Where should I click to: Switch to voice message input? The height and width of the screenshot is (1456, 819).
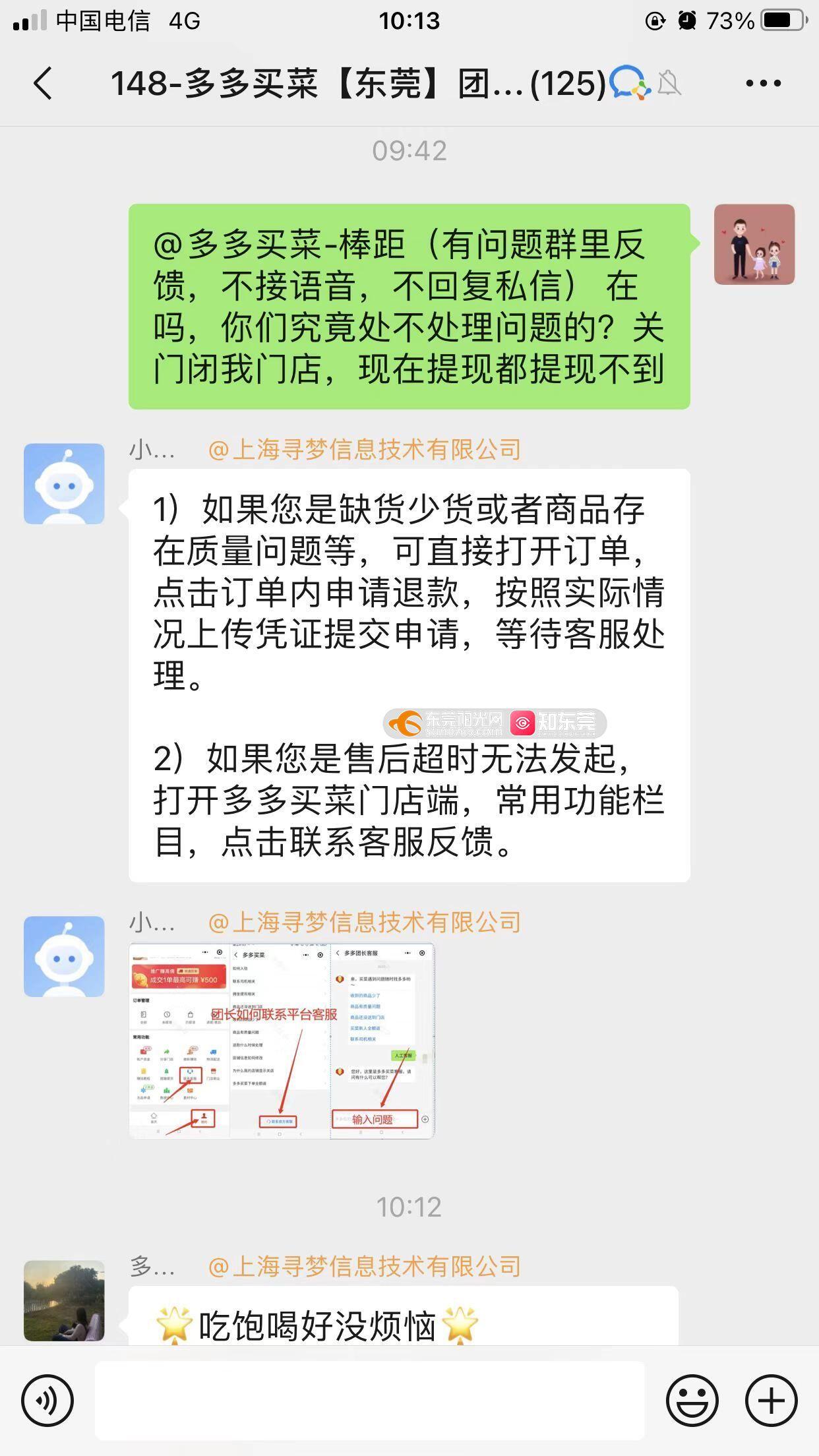click(47, 1401)
